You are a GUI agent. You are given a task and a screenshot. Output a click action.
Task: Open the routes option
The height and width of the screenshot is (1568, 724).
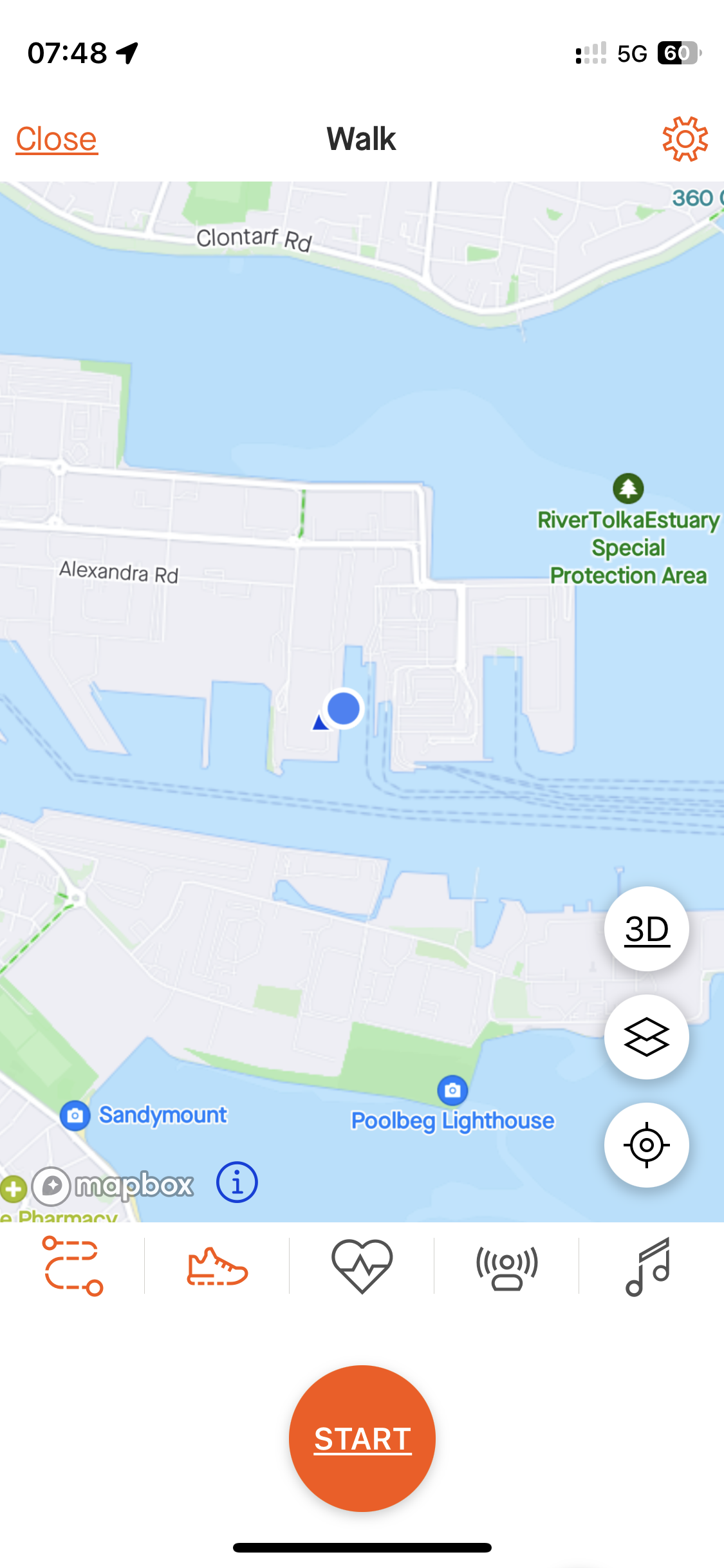coord(72,1265)
